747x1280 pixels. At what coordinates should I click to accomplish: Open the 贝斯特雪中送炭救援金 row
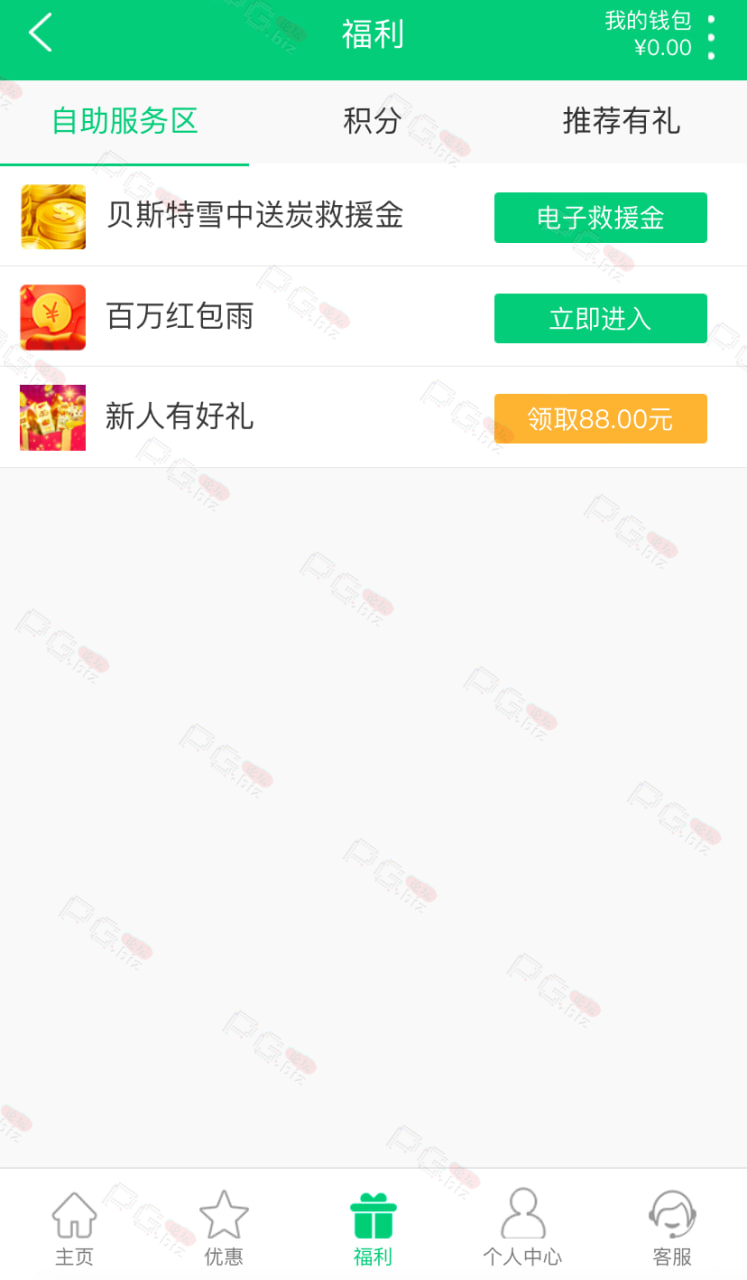373,216
